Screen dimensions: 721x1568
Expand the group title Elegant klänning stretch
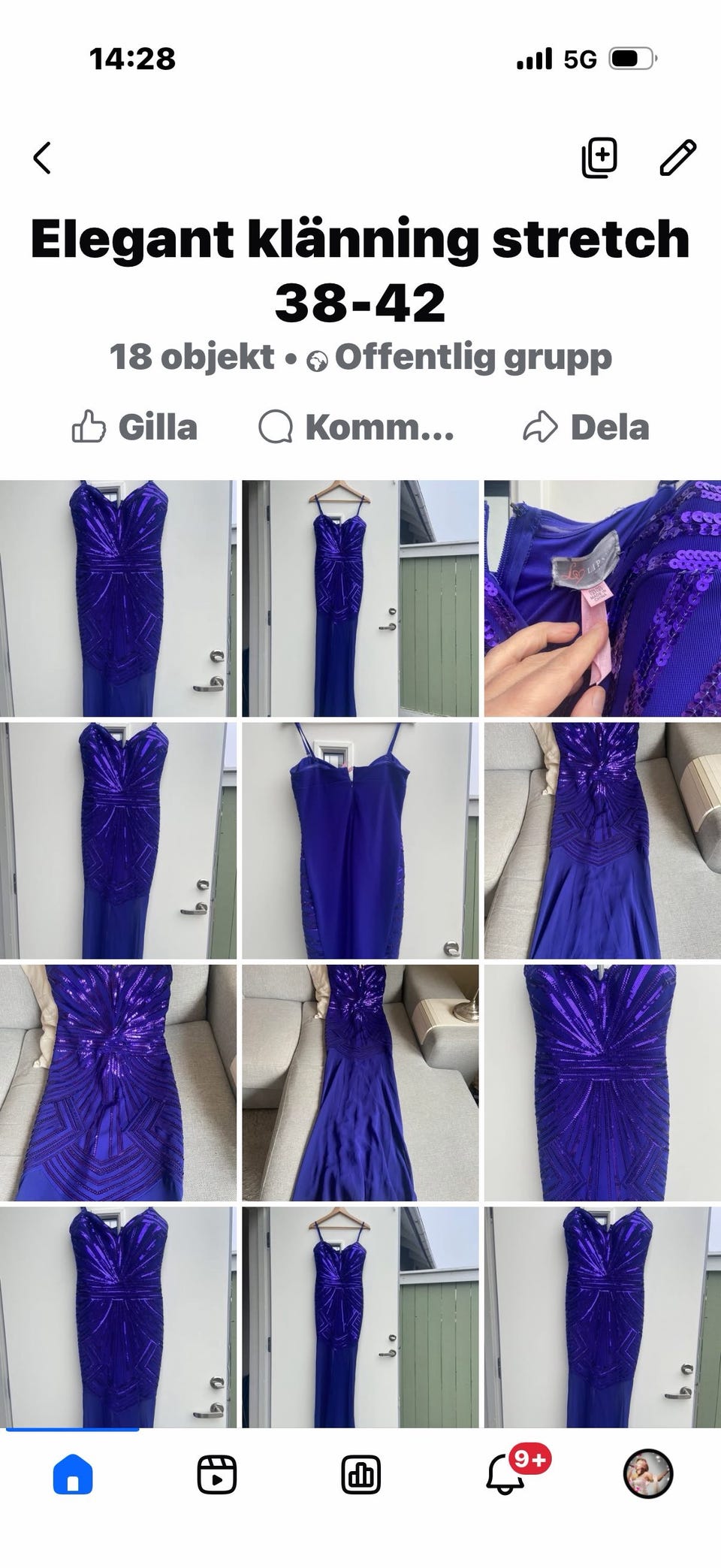[x=360, y=267]
